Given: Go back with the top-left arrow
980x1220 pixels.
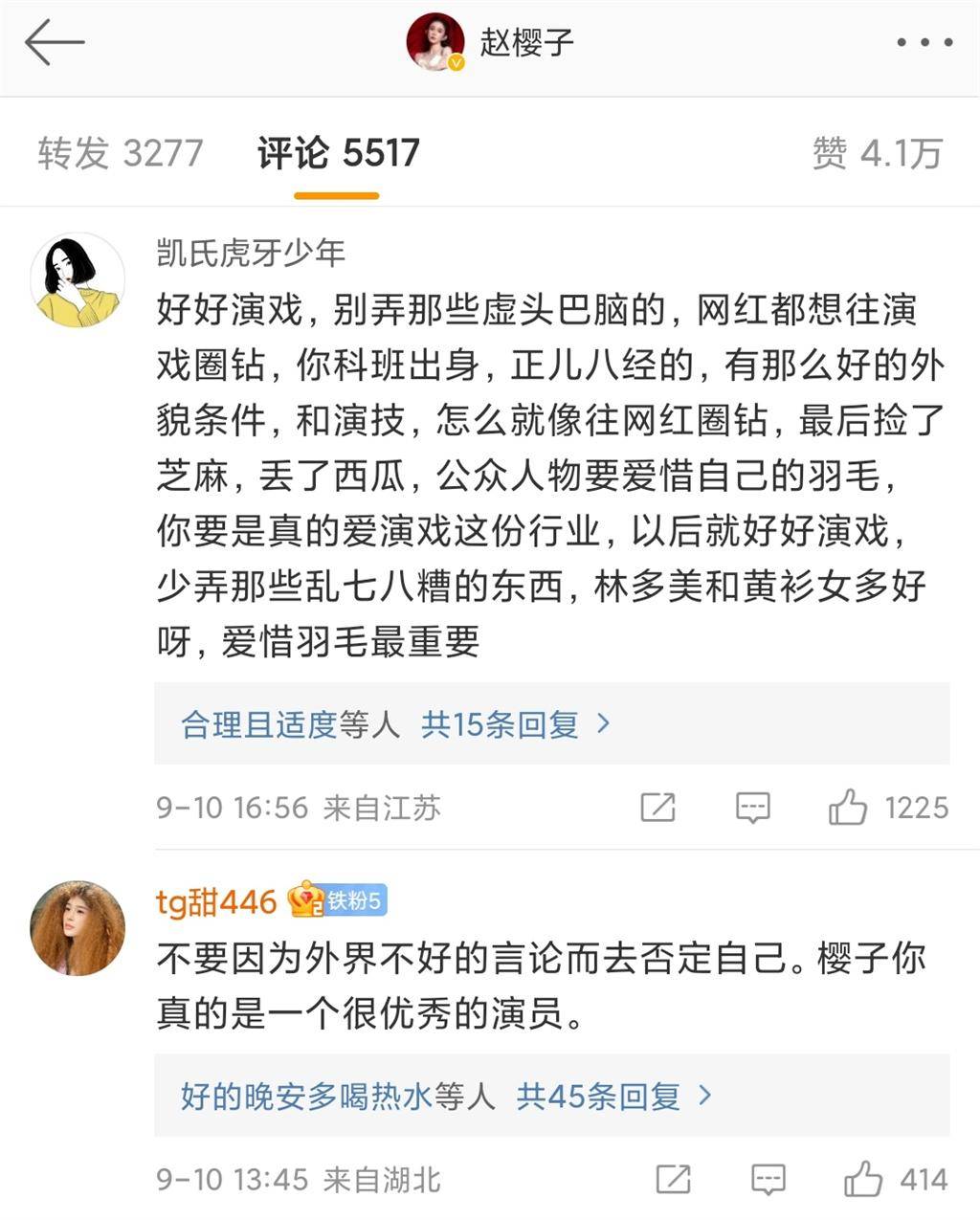Looking at the screenshot, I should point(55,43).
